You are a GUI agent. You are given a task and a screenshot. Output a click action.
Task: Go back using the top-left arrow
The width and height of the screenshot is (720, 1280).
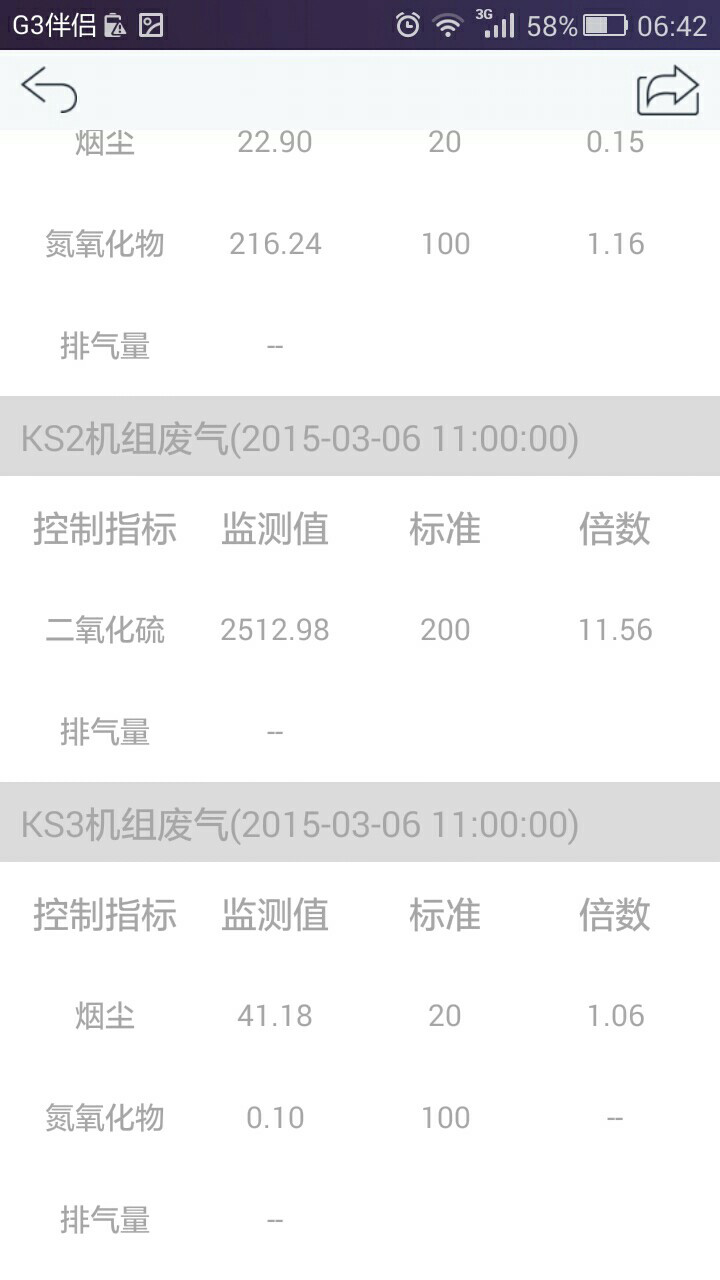click(49, 90)
